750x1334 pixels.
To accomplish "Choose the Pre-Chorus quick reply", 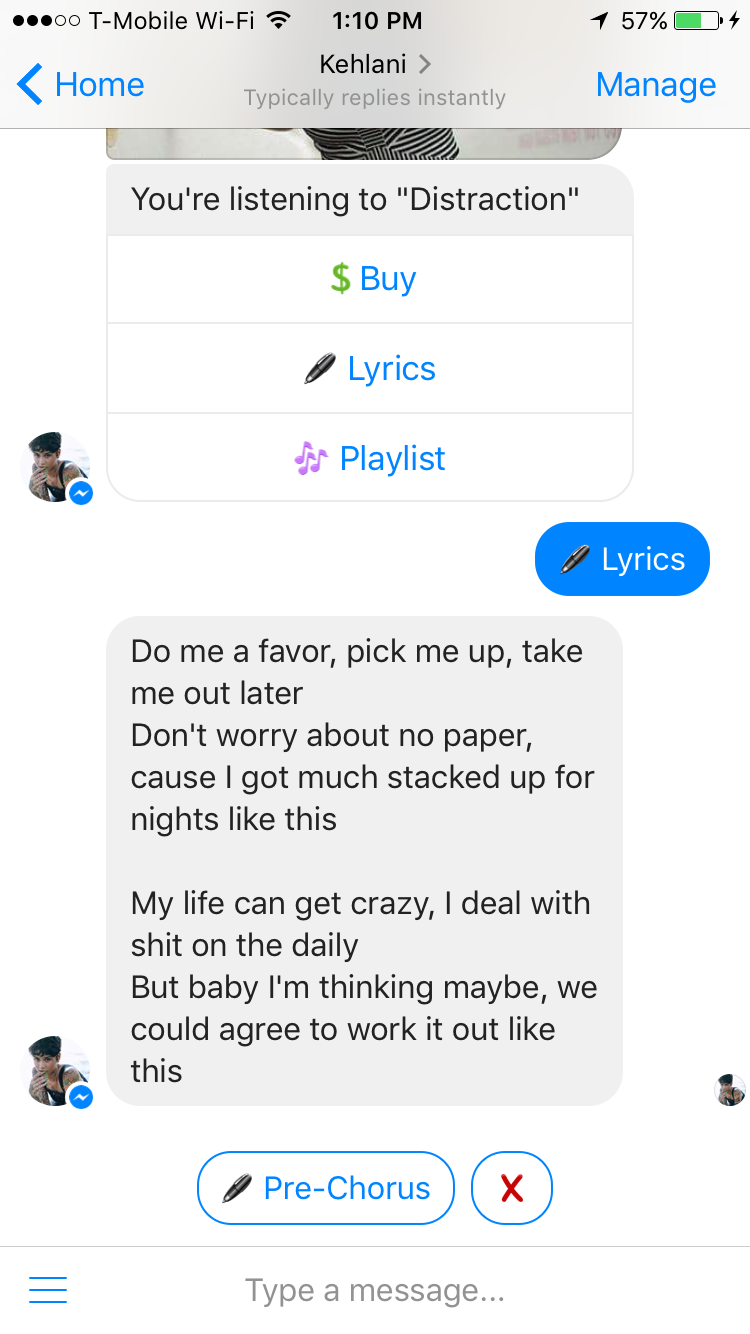I will pyautogui.click(x=326, y=1188).
